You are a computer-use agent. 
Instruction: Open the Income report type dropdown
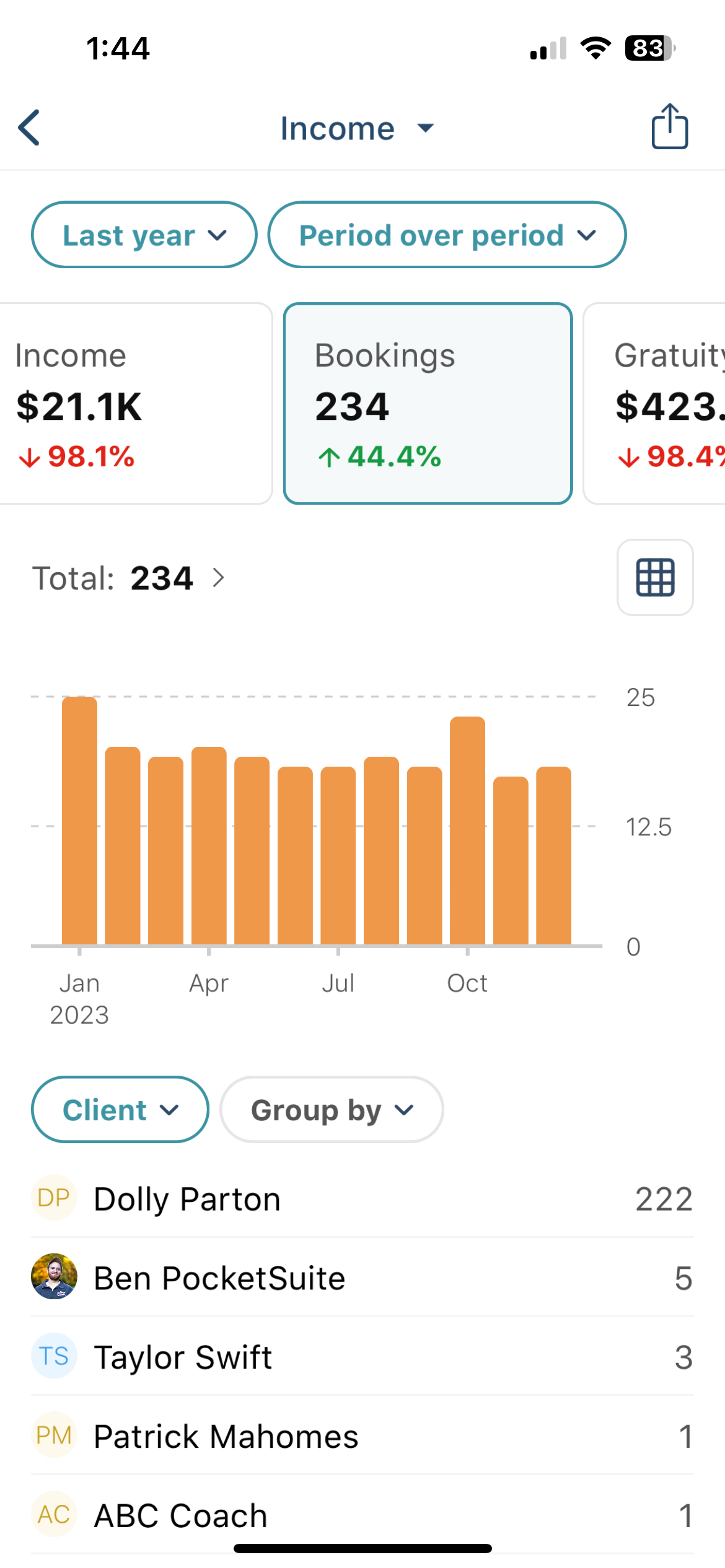coord(358,128)
